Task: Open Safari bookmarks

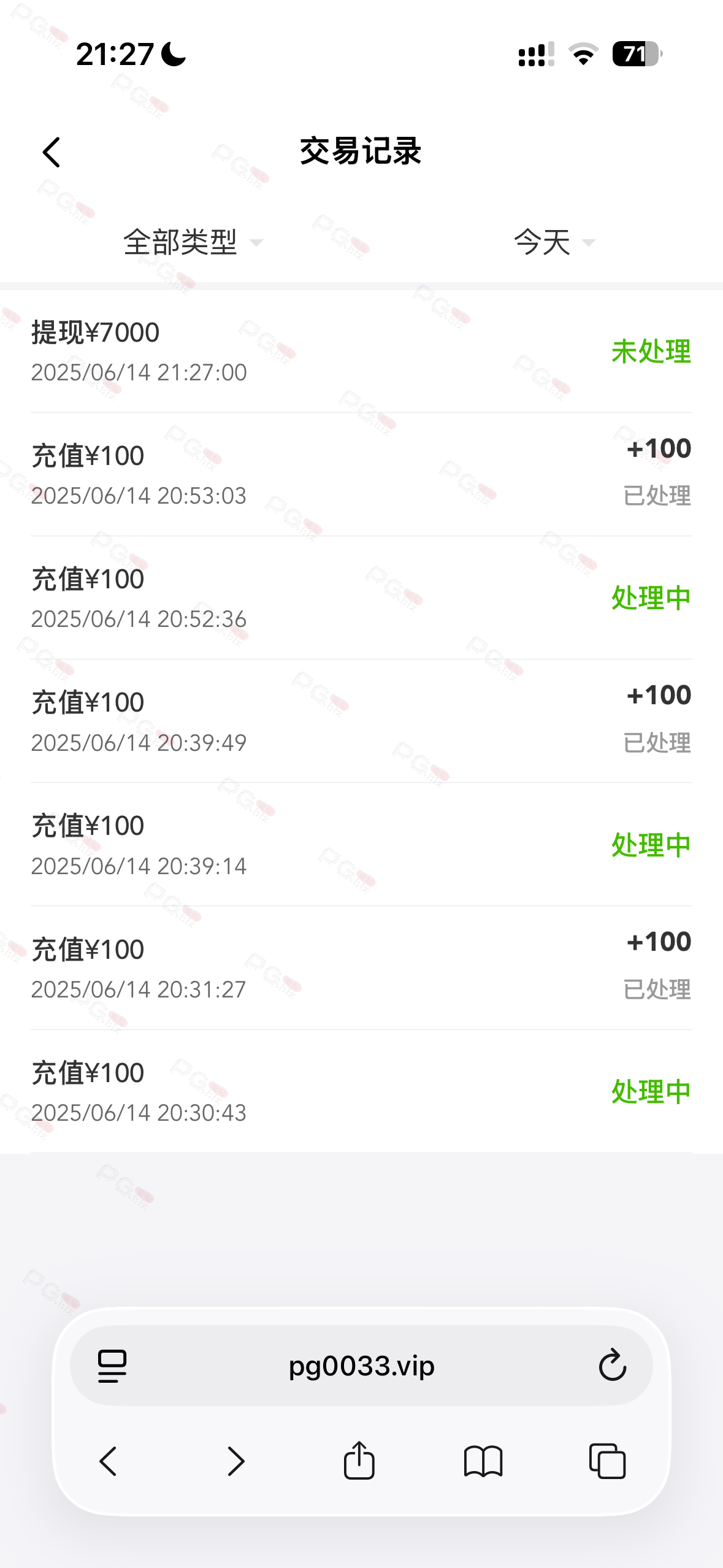Action: [x=483, y=1461]
